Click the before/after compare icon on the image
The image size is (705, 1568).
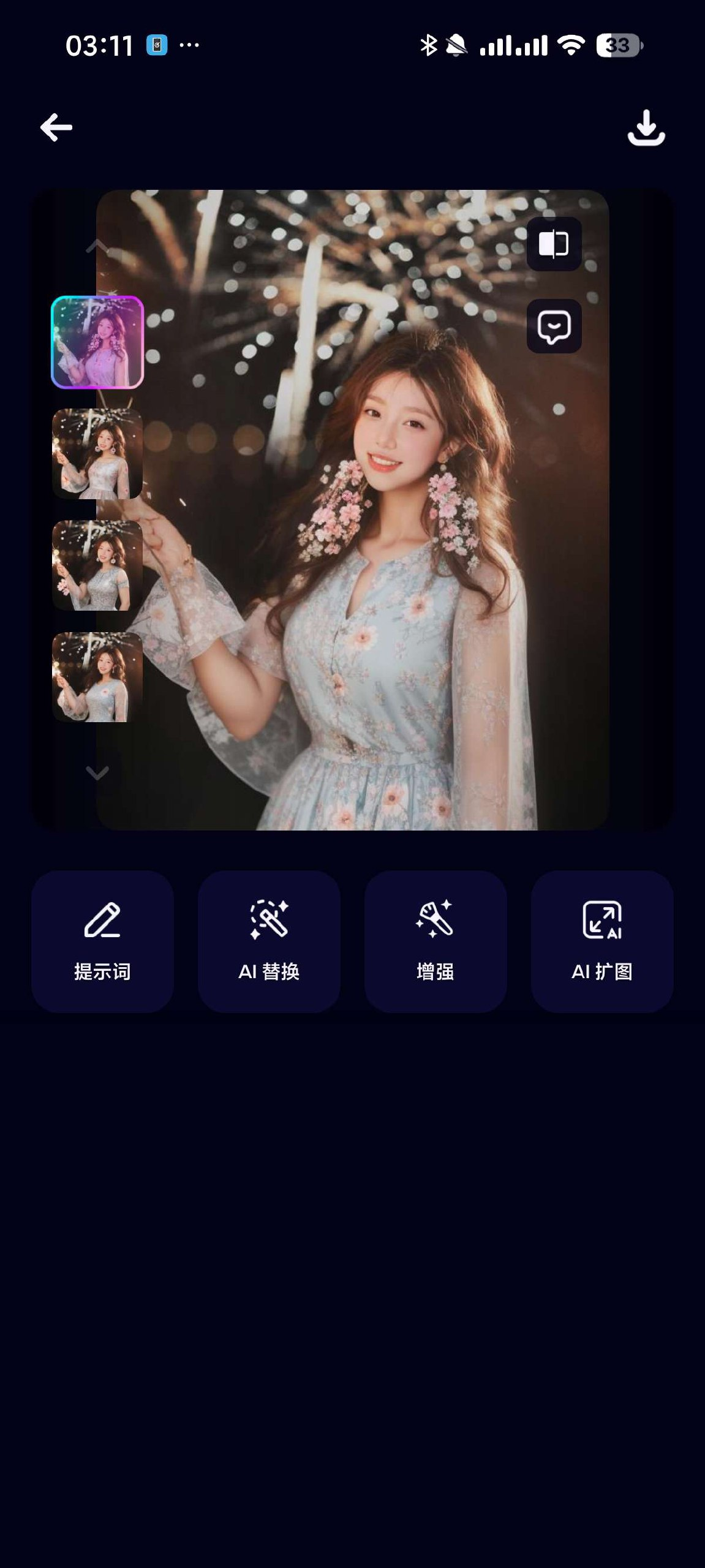[x=554, y=245]
